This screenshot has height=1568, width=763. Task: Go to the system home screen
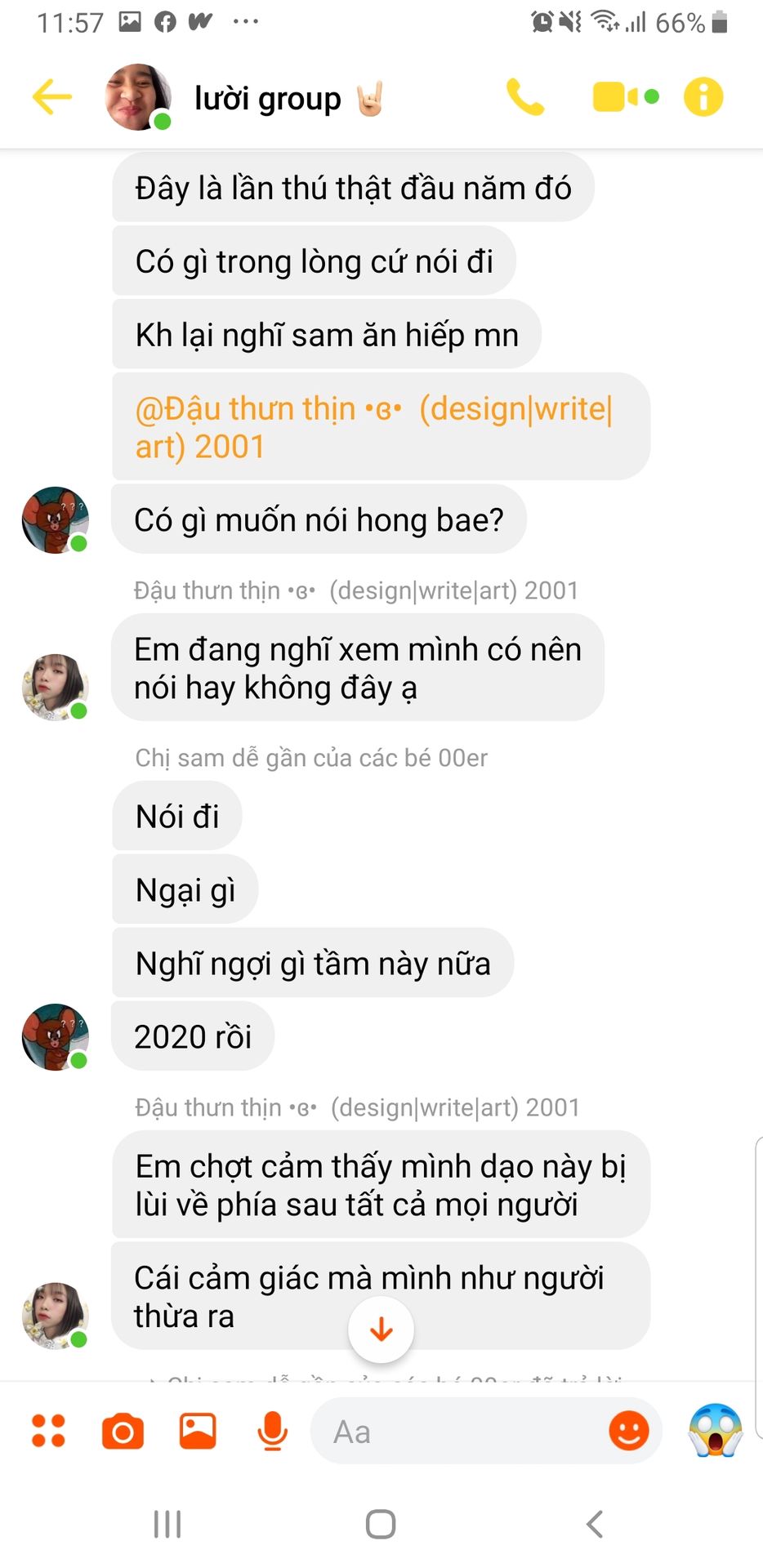381,1524
